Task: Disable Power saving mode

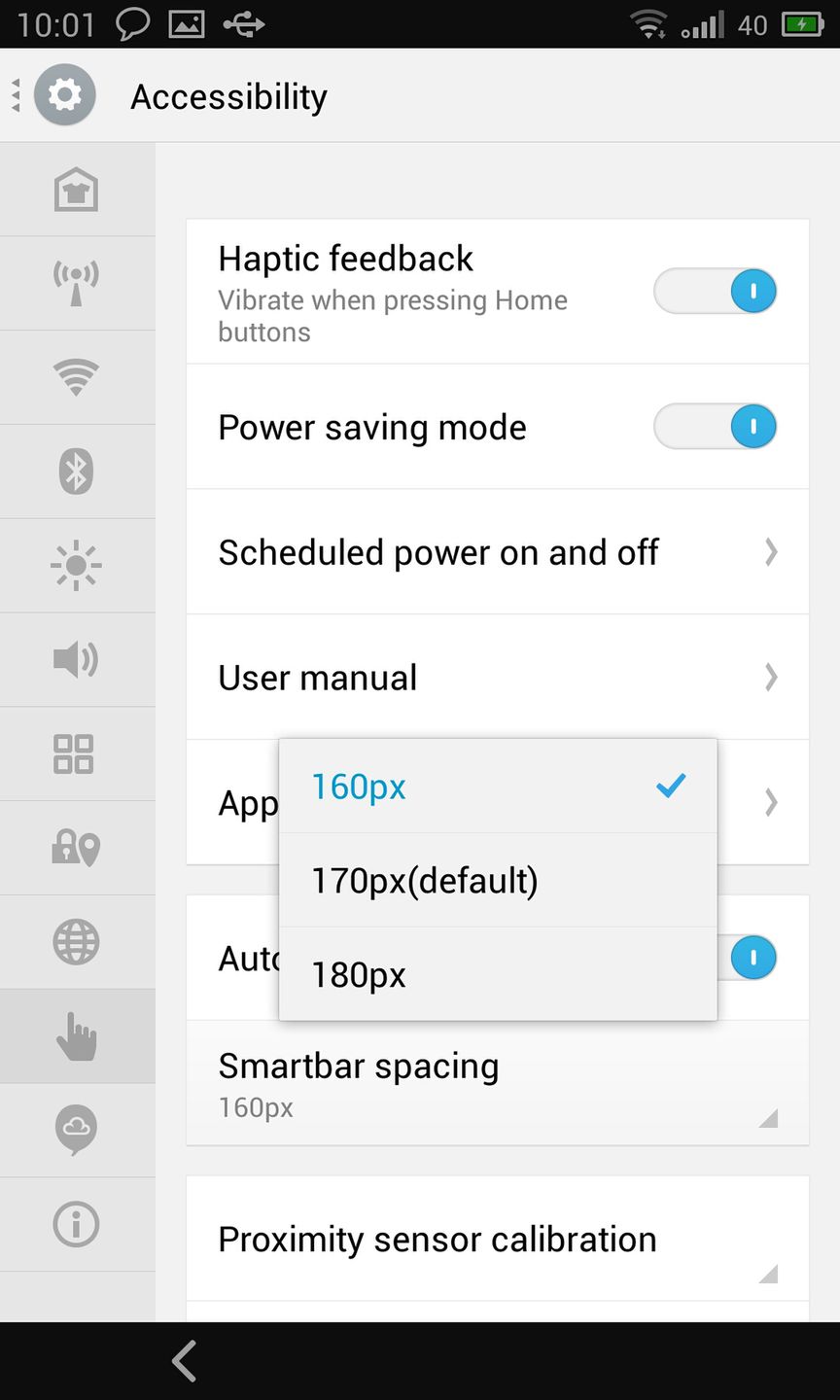Action: pos(715,427)
